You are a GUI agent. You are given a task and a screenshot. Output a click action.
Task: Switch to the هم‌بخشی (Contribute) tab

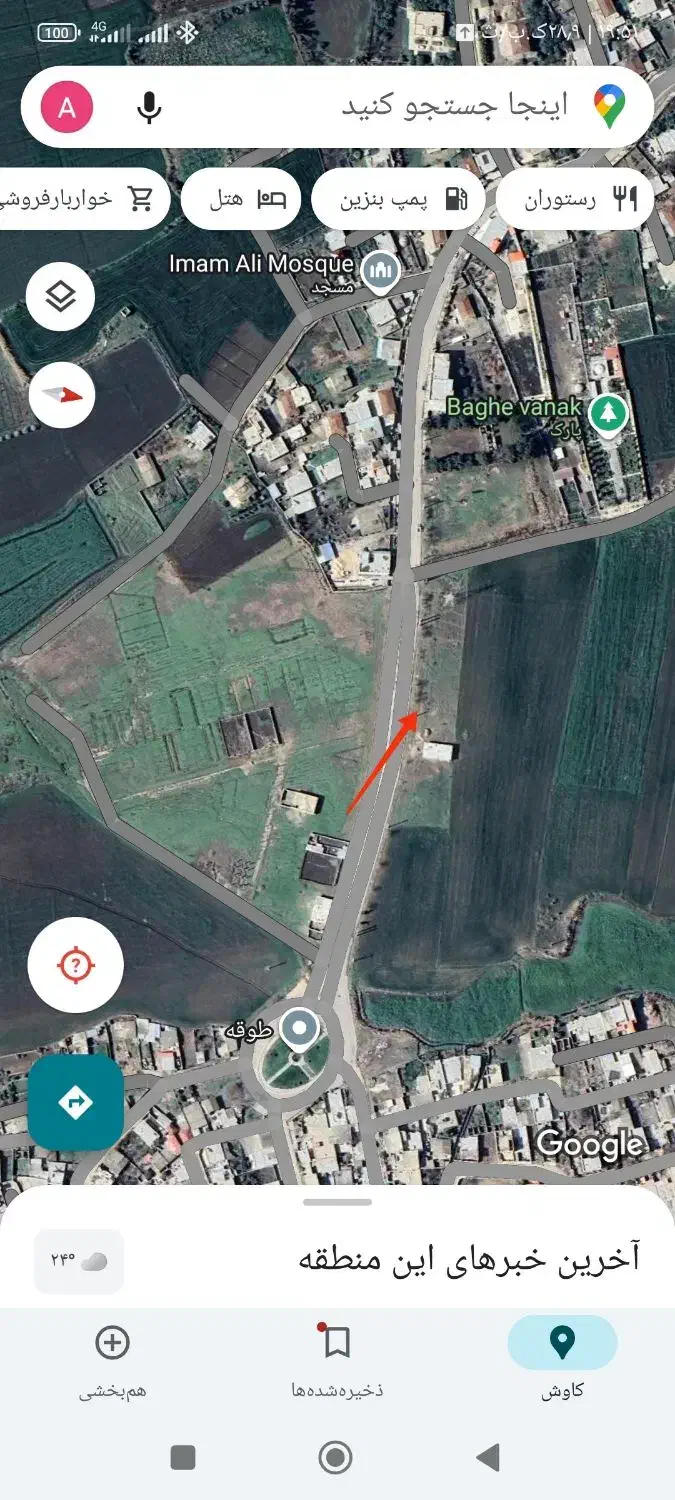pyautogui.click(x=112, y=1356)
